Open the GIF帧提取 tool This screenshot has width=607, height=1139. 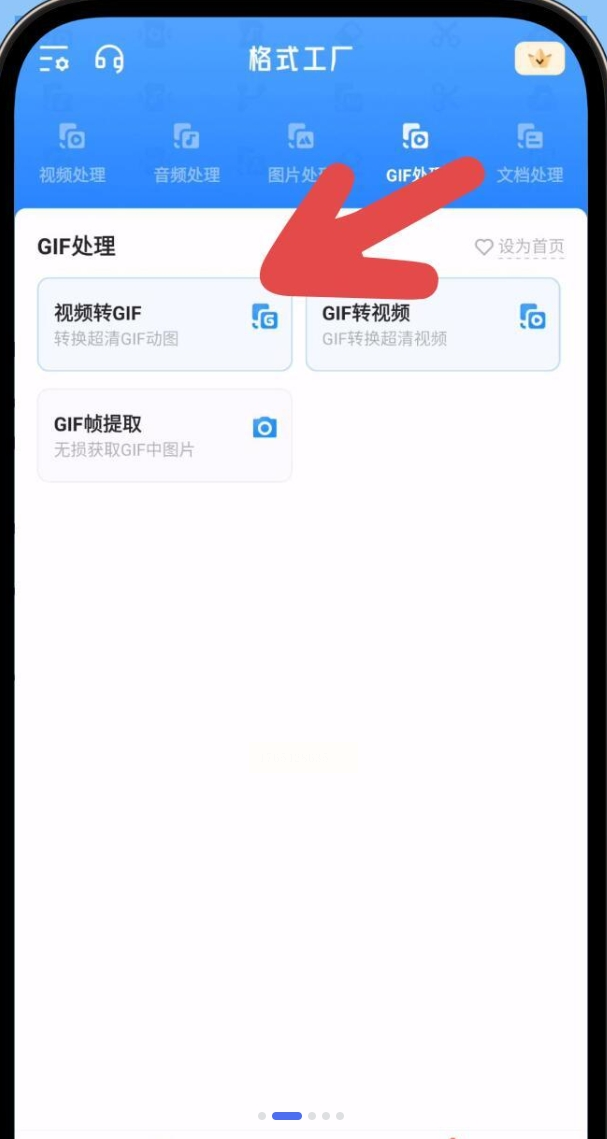point(165,436)
